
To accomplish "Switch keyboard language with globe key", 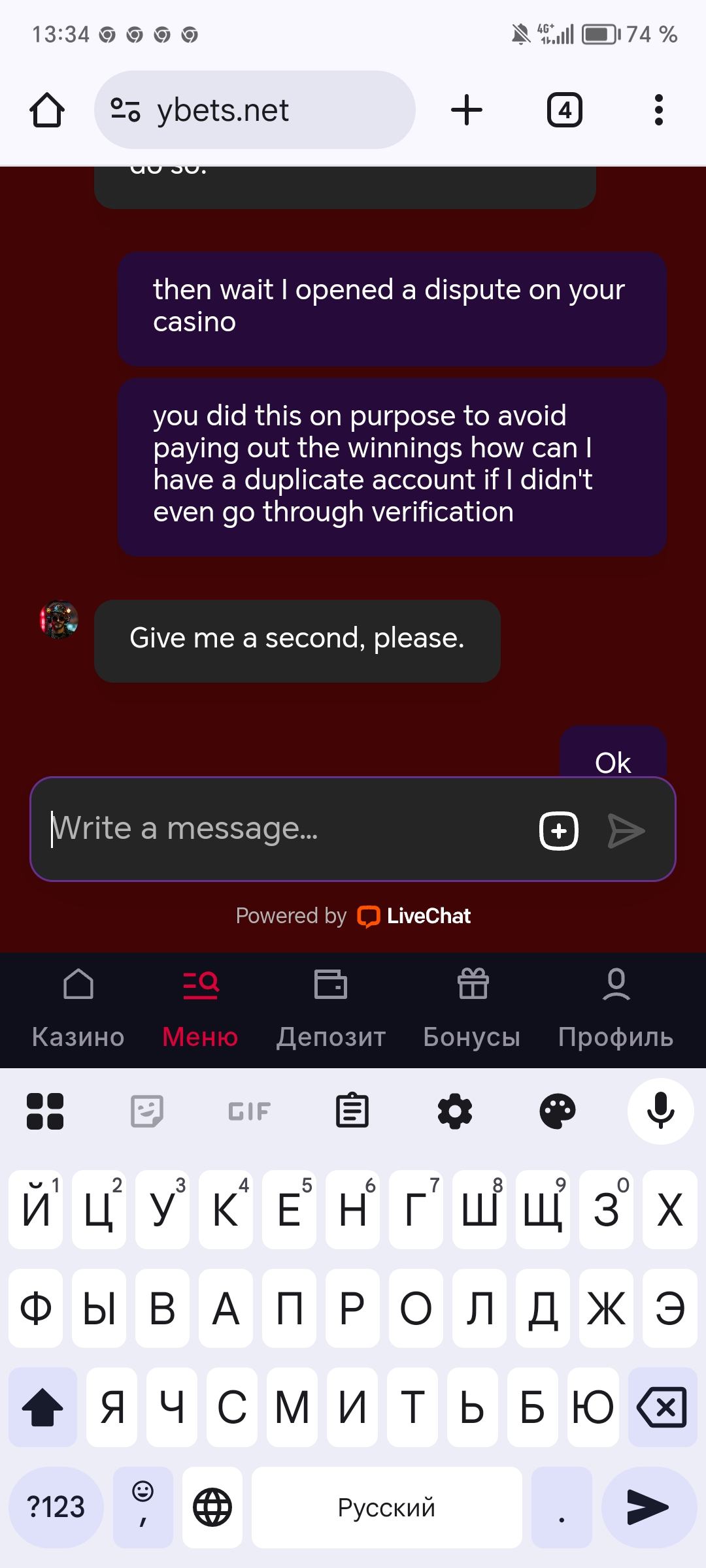I will 212,1507.
